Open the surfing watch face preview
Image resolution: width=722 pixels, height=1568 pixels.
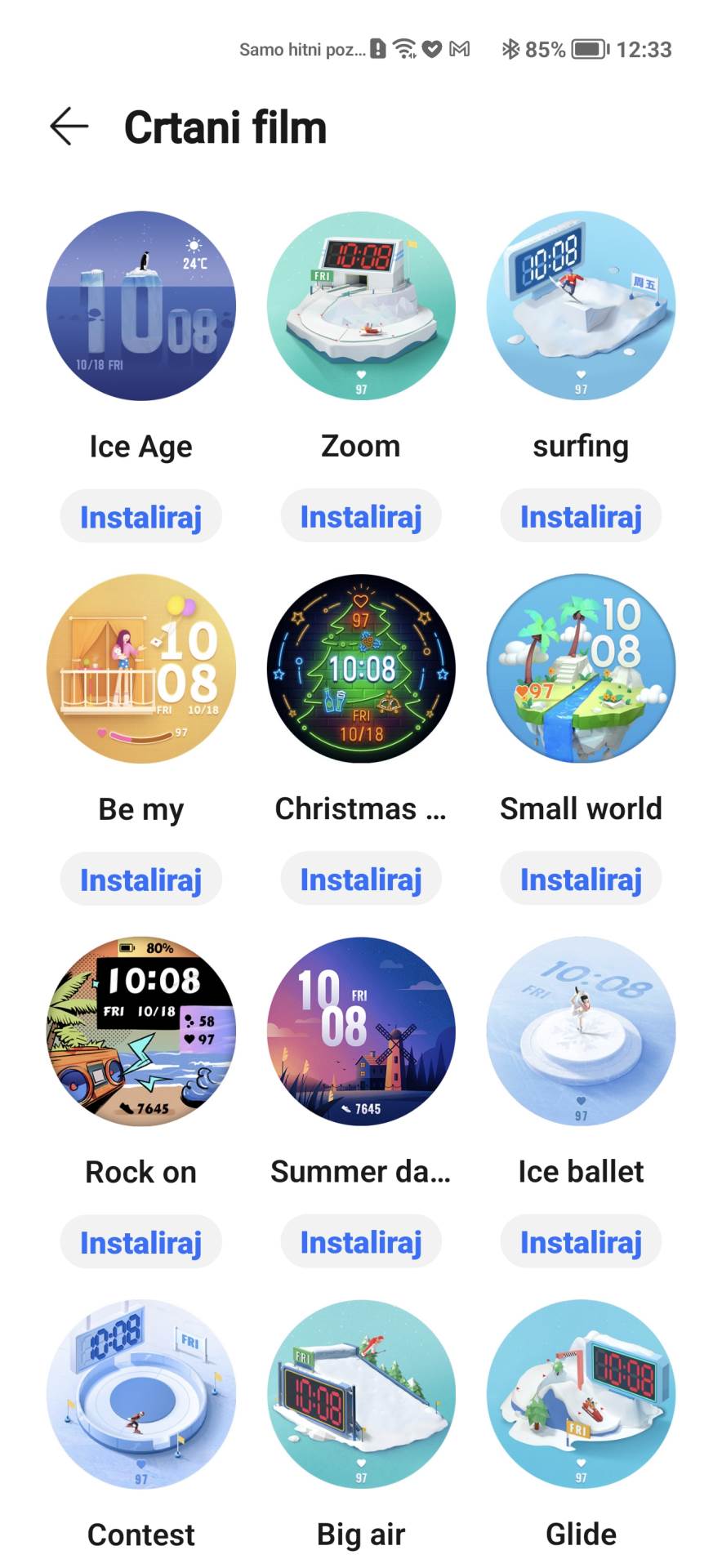point(581,306)
